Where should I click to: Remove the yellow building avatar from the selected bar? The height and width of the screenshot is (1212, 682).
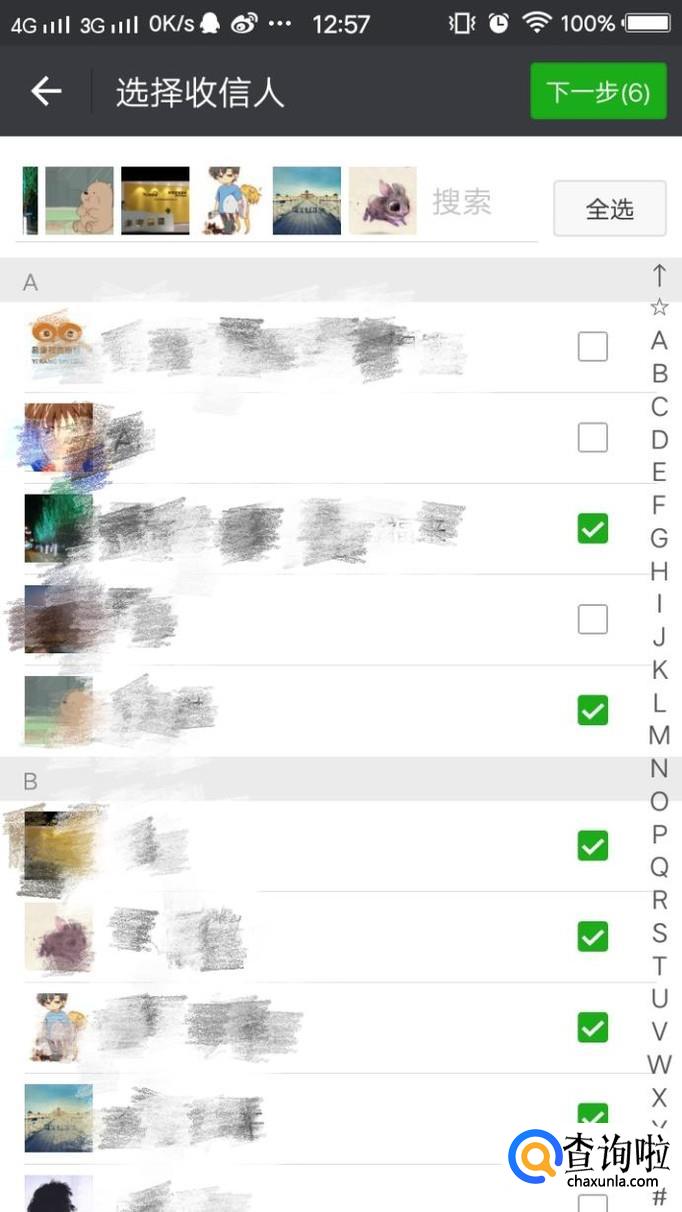click(x=155, y=201)
